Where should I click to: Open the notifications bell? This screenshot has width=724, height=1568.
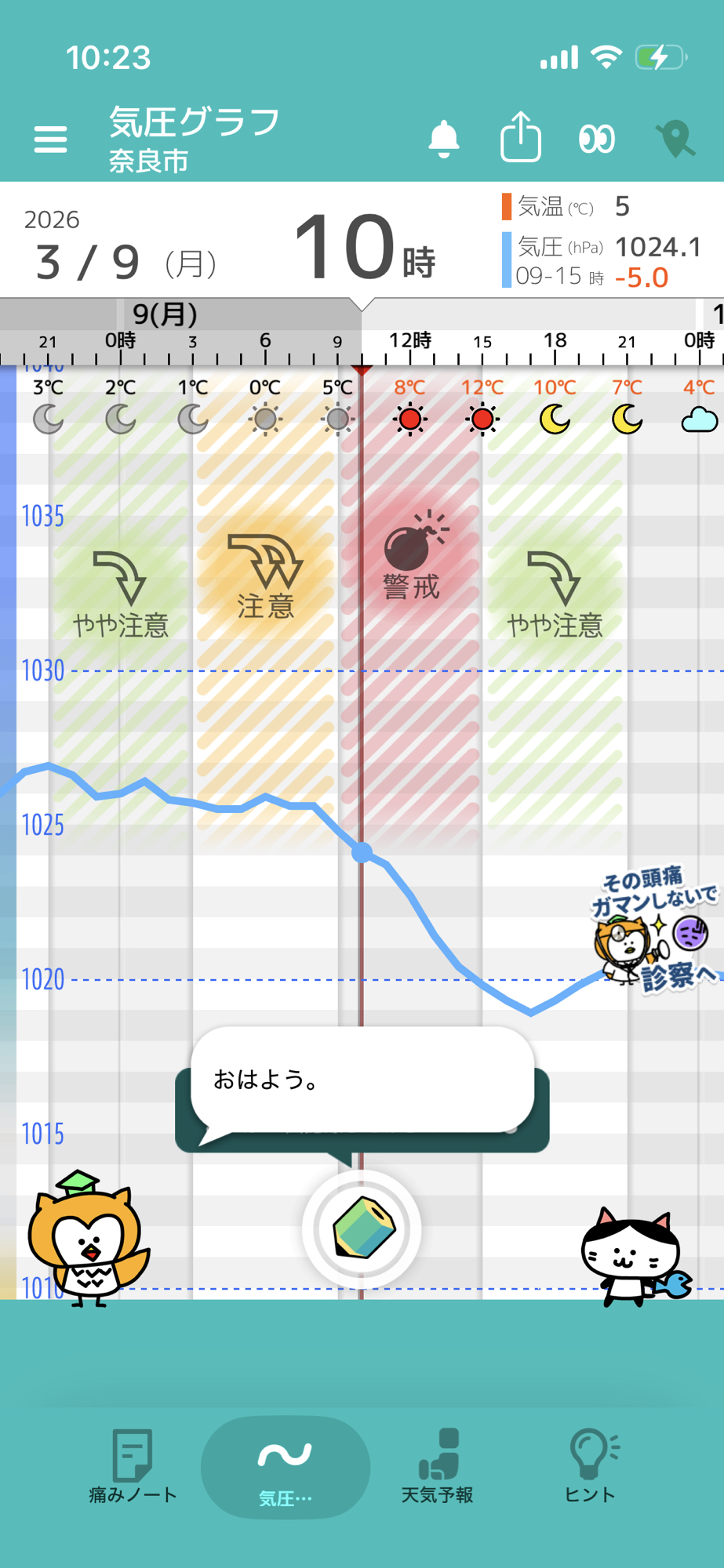coord(443,140)
